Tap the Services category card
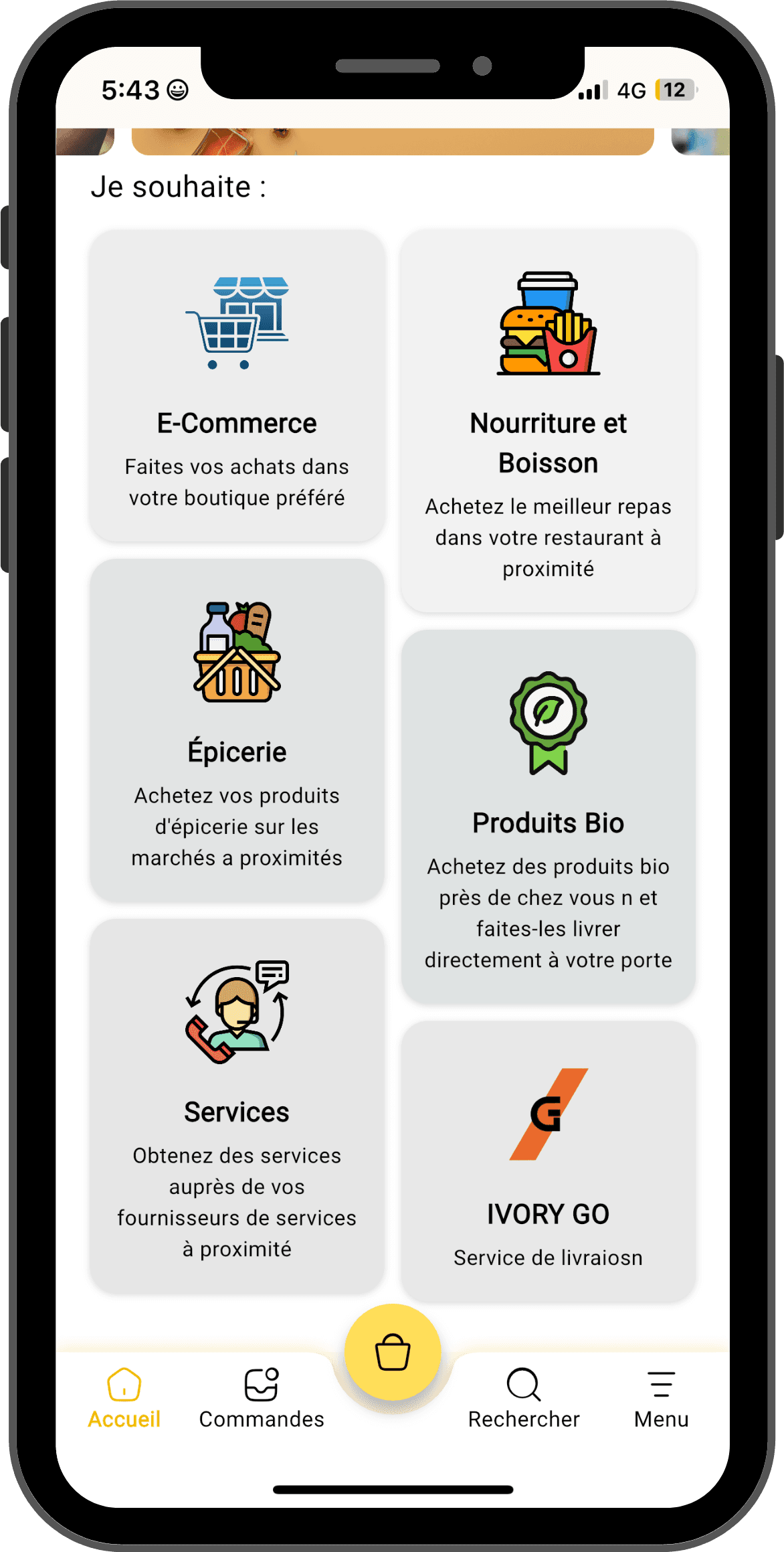The image size is (784, 1552). 238,1111
